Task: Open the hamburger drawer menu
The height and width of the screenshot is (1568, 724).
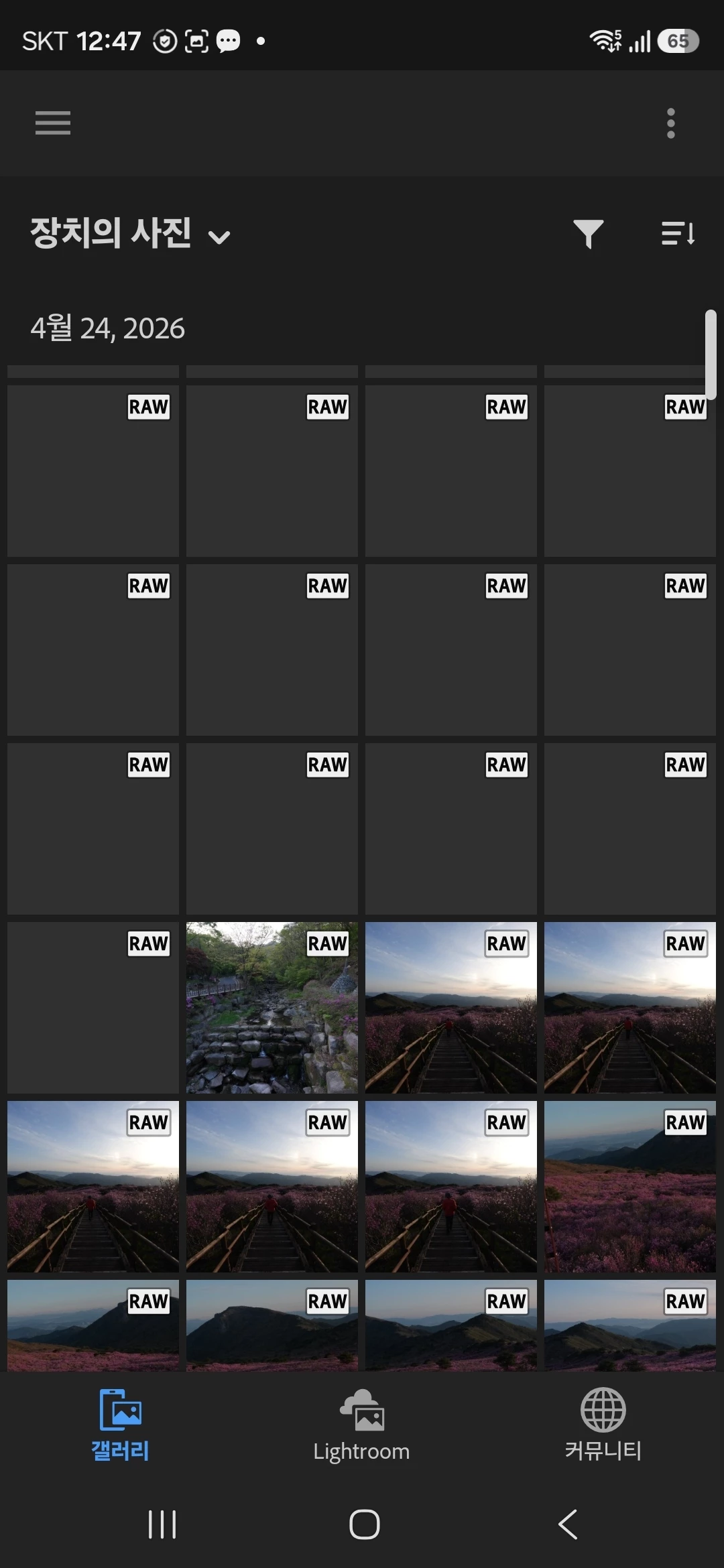Action: coord(53,123)
